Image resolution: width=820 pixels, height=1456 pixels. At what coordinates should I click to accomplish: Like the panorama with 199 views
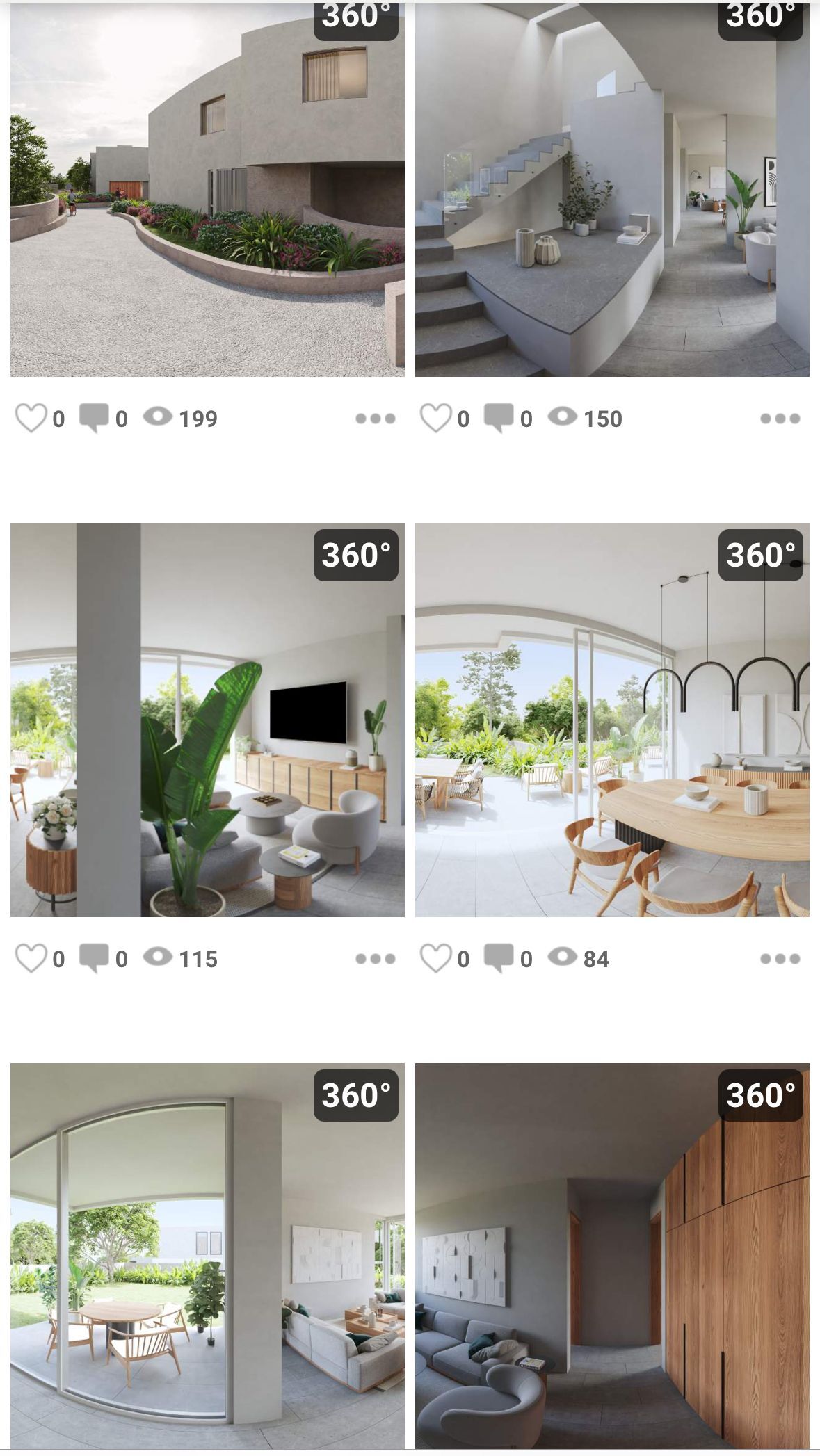(x=31, y=418)
